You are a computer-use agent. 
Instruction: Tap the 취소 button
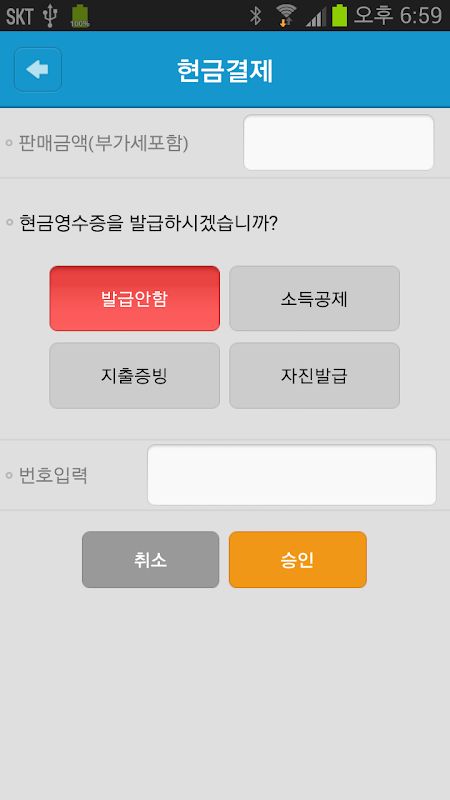151,560
